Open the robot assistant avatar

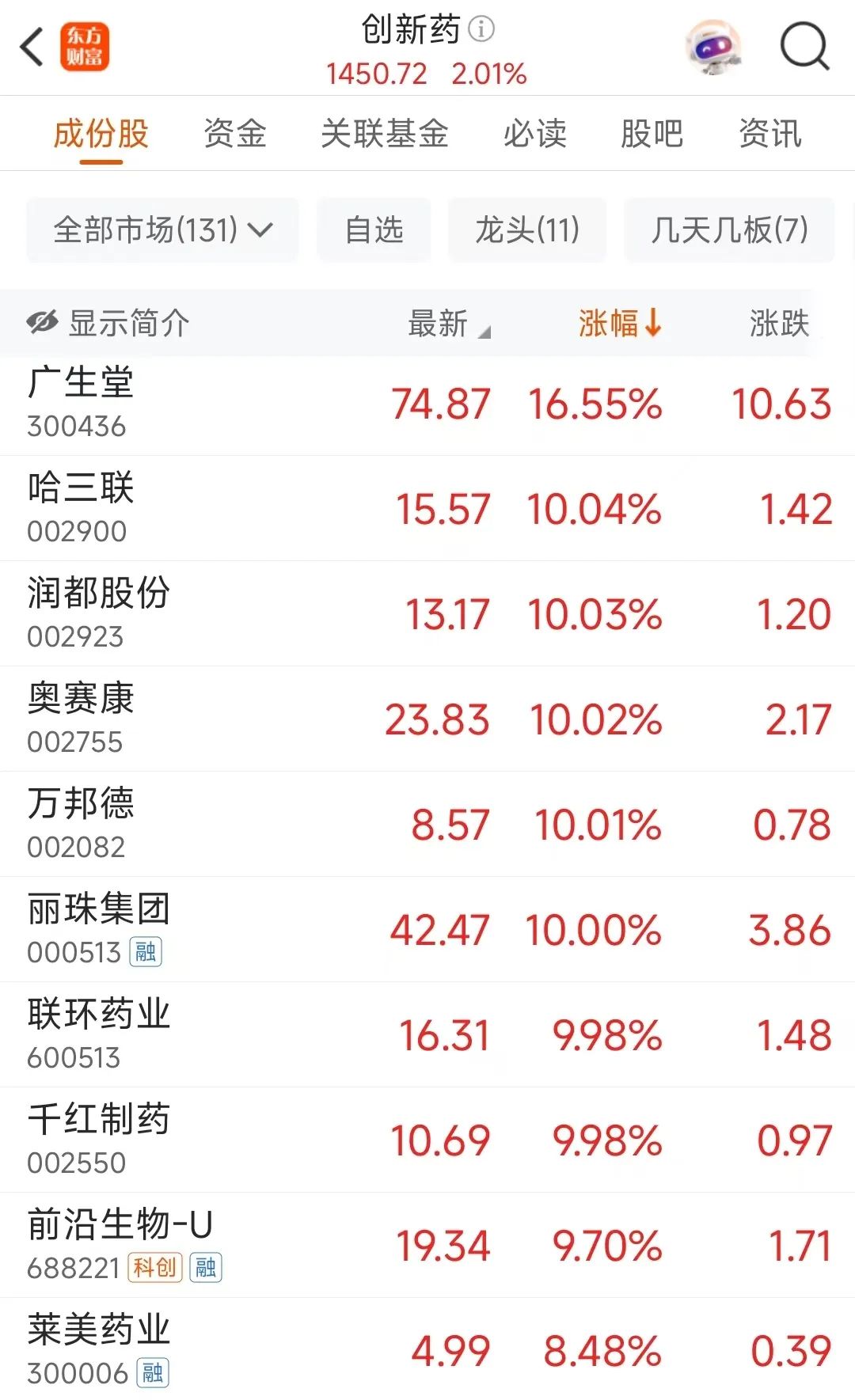click(x=713, y=47)
